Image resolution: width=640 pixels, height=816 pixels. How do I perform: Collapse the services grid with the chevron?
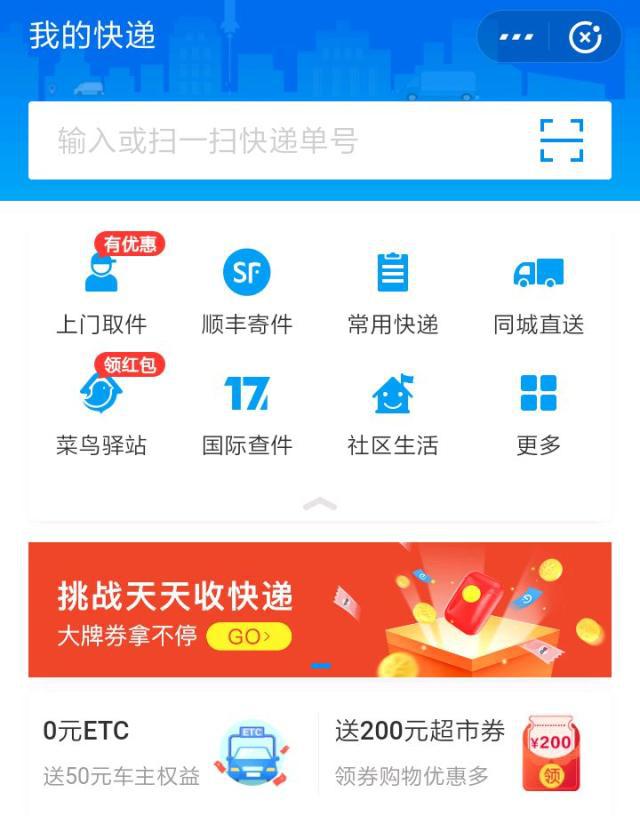[x=320, y=504]
